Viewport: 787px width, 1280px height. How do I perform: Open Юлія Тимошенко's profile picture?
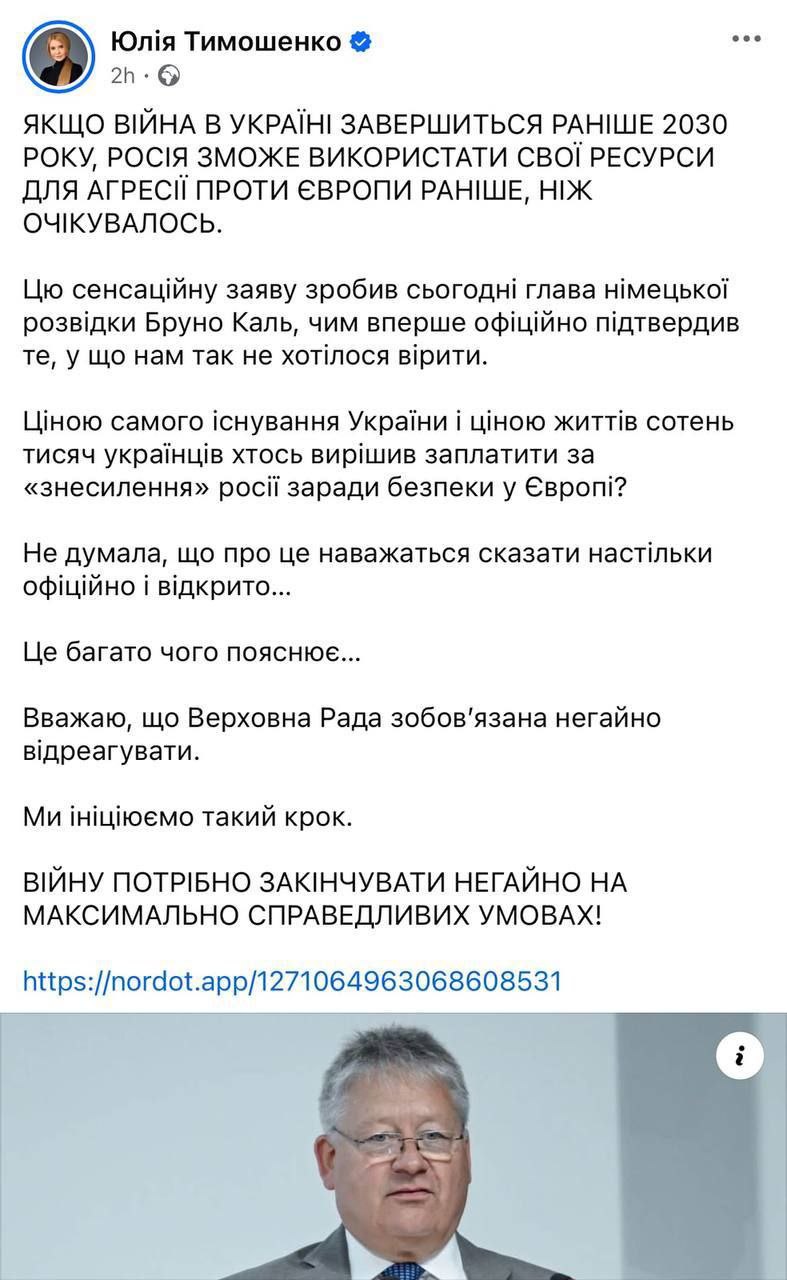(60, 56)
